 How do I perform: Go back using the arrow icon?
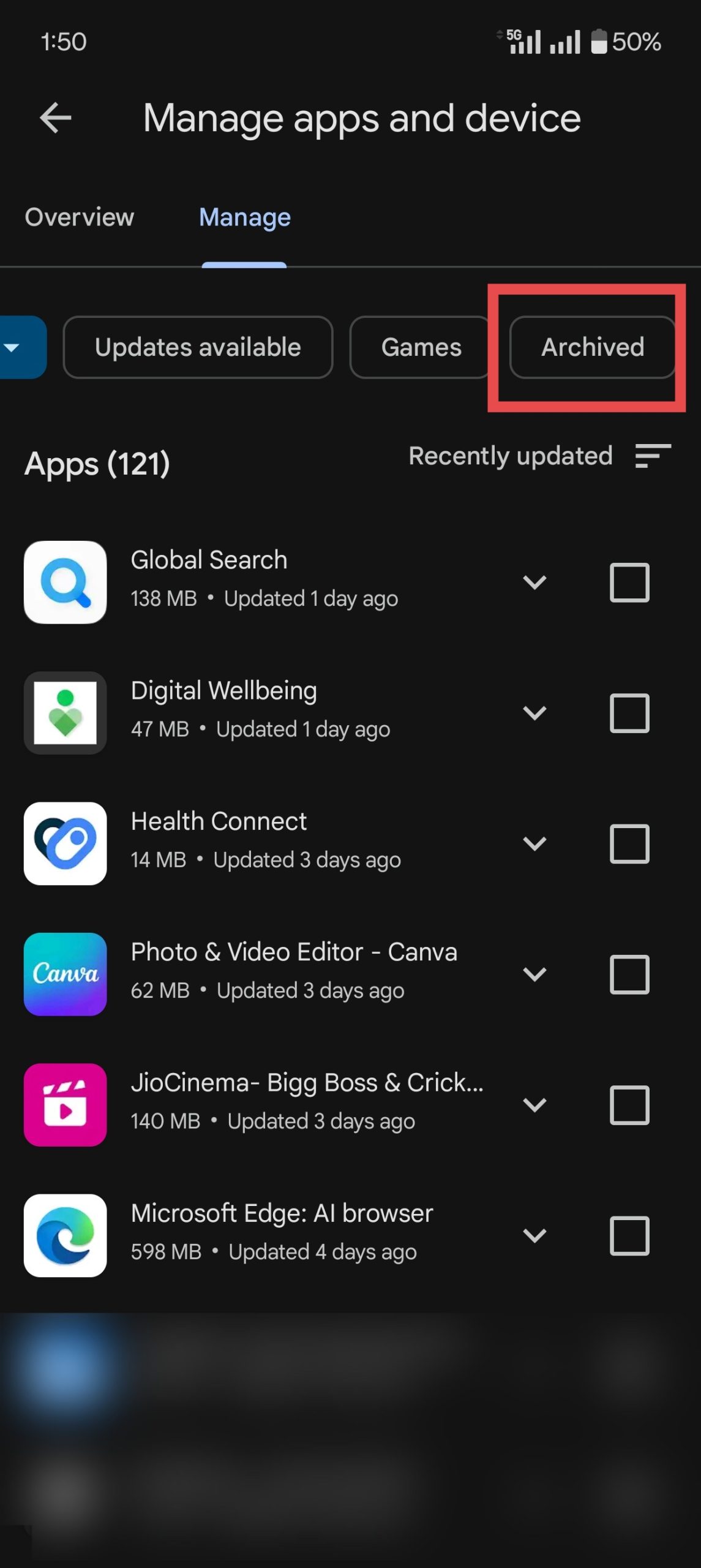pos(56,118)
